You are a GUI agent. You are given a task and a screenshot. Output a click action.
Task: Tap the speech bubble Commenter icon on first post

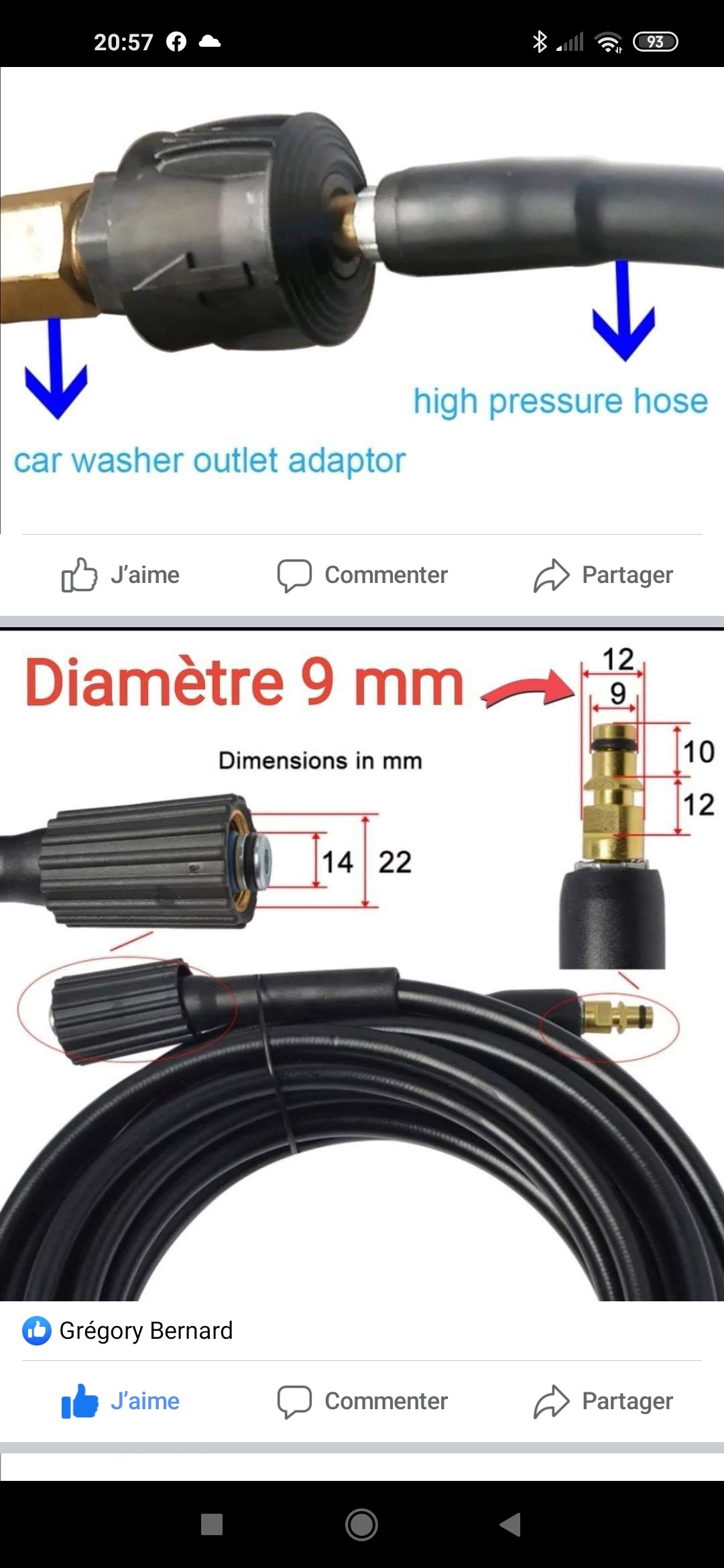295,574
